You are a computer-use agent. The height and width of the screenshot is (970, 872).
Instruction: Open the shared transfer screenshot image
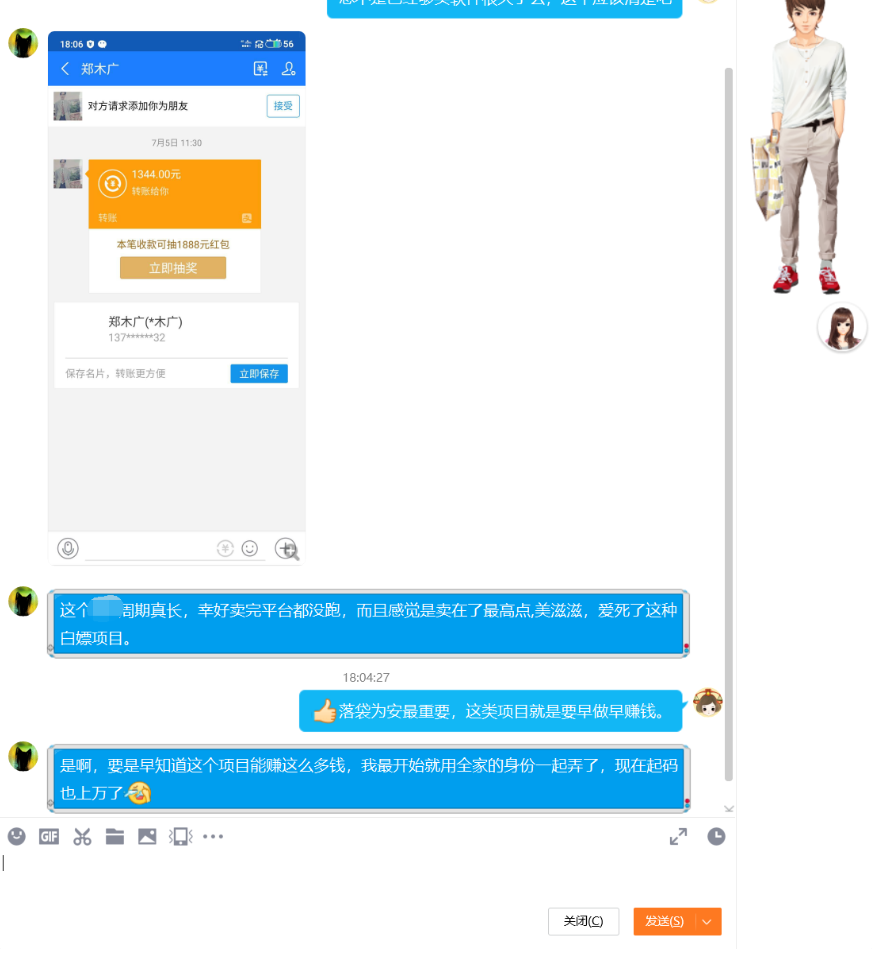click(177, 298)
